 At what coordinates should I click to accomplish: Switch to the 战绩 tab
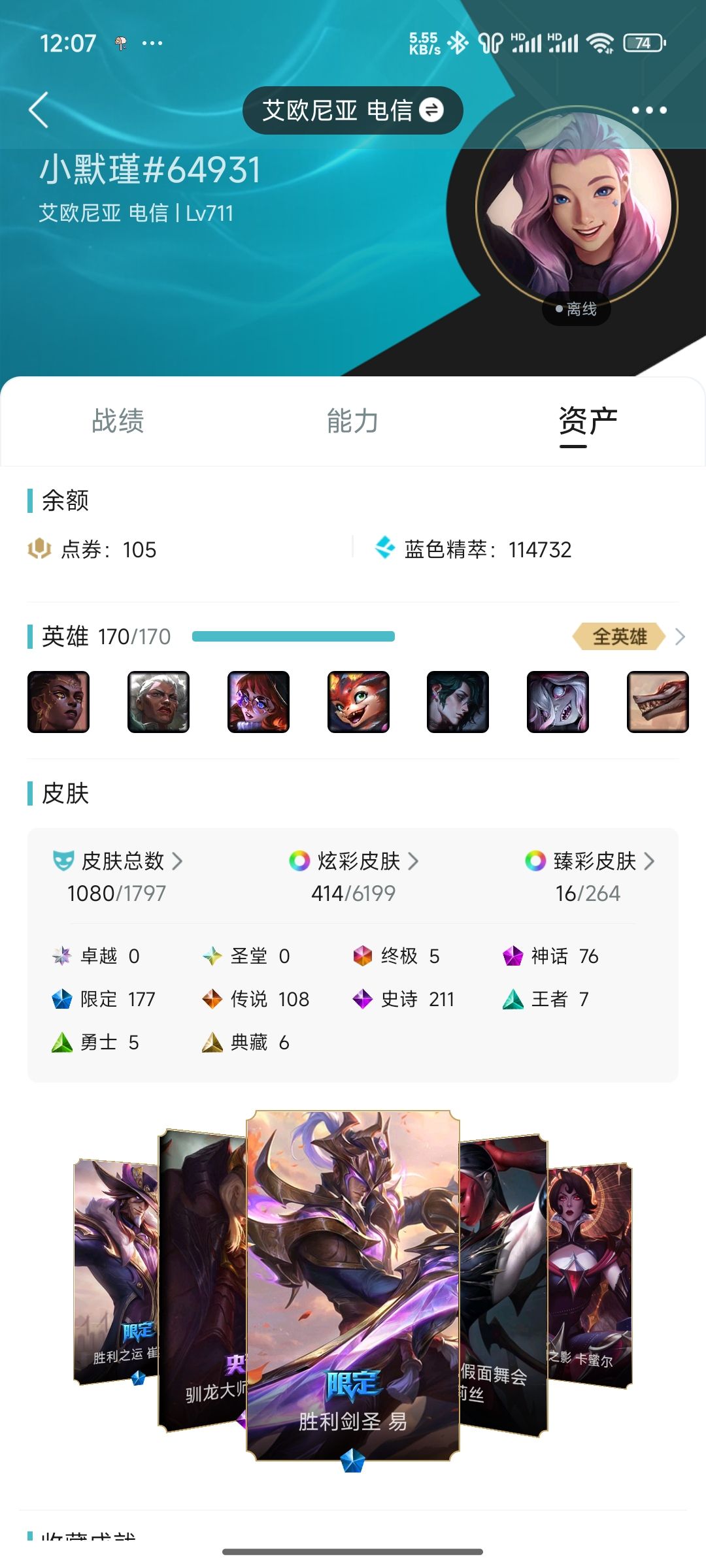118,421
